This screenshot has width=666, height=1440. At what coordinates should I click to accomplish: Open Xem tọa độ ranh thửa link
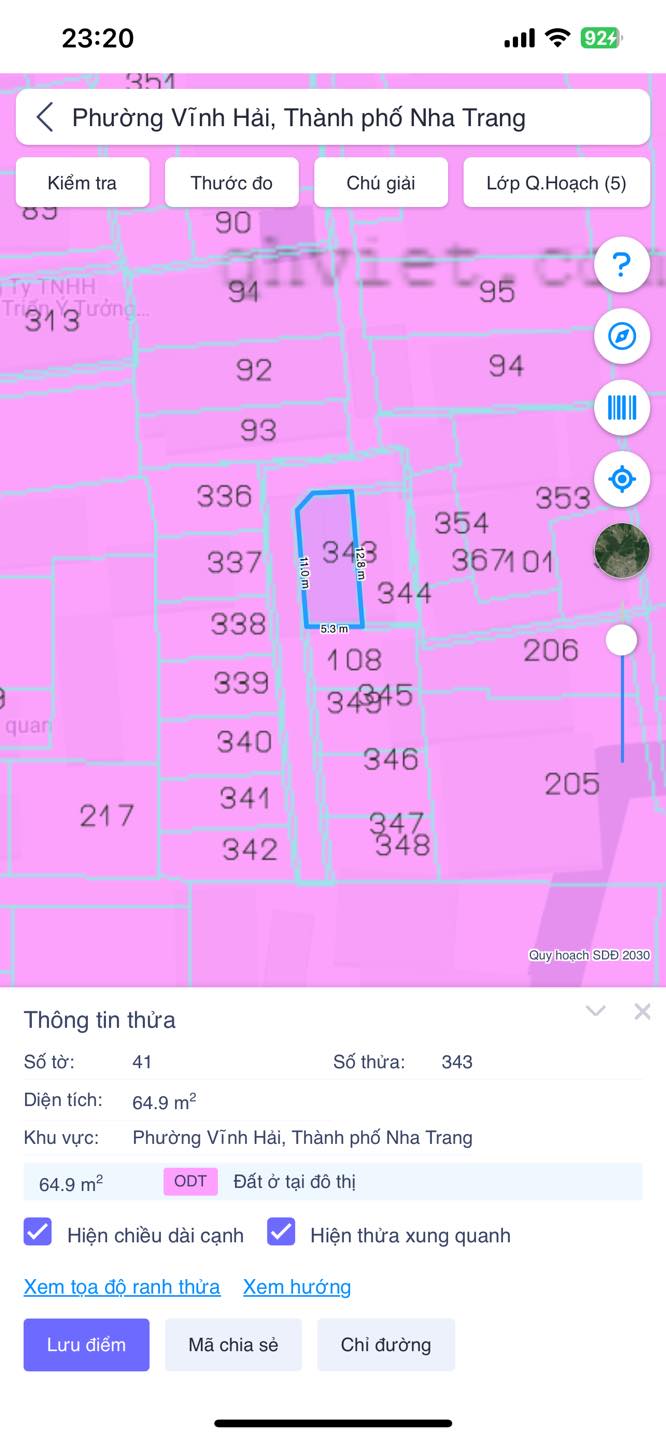click(122, 1287)
